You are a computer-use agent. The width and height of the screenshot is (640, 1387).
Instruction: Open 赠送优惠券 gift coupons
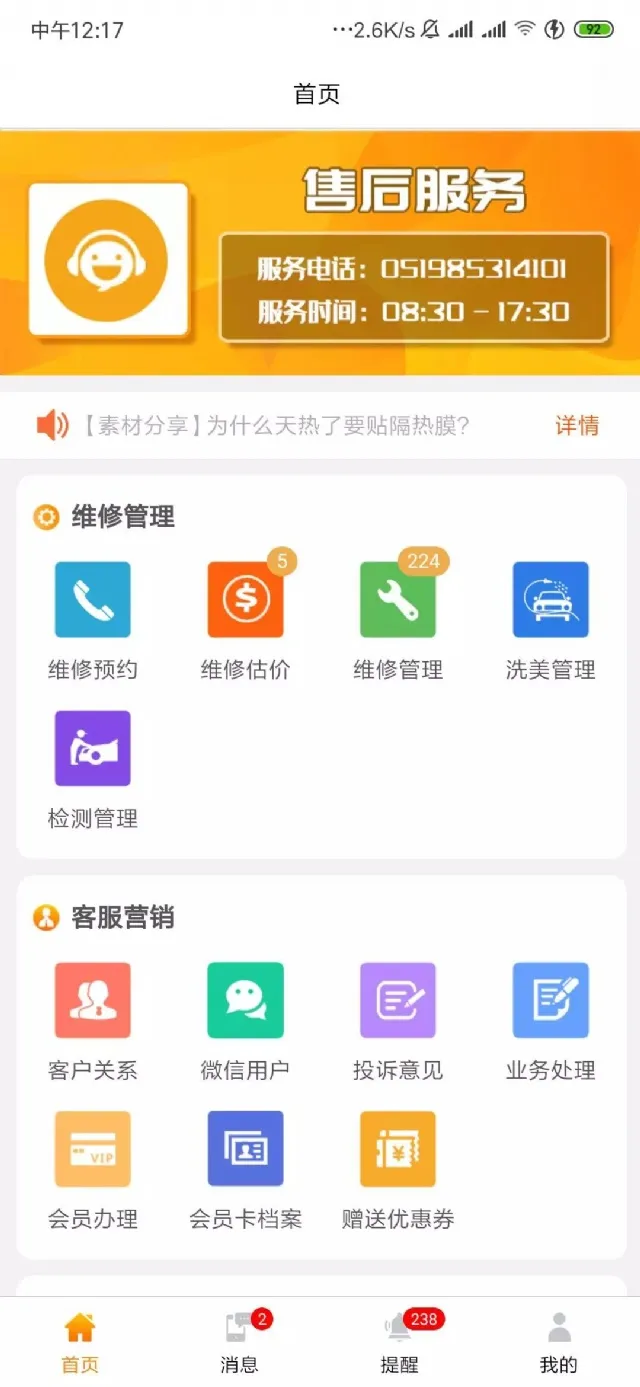pos(398,1150)
